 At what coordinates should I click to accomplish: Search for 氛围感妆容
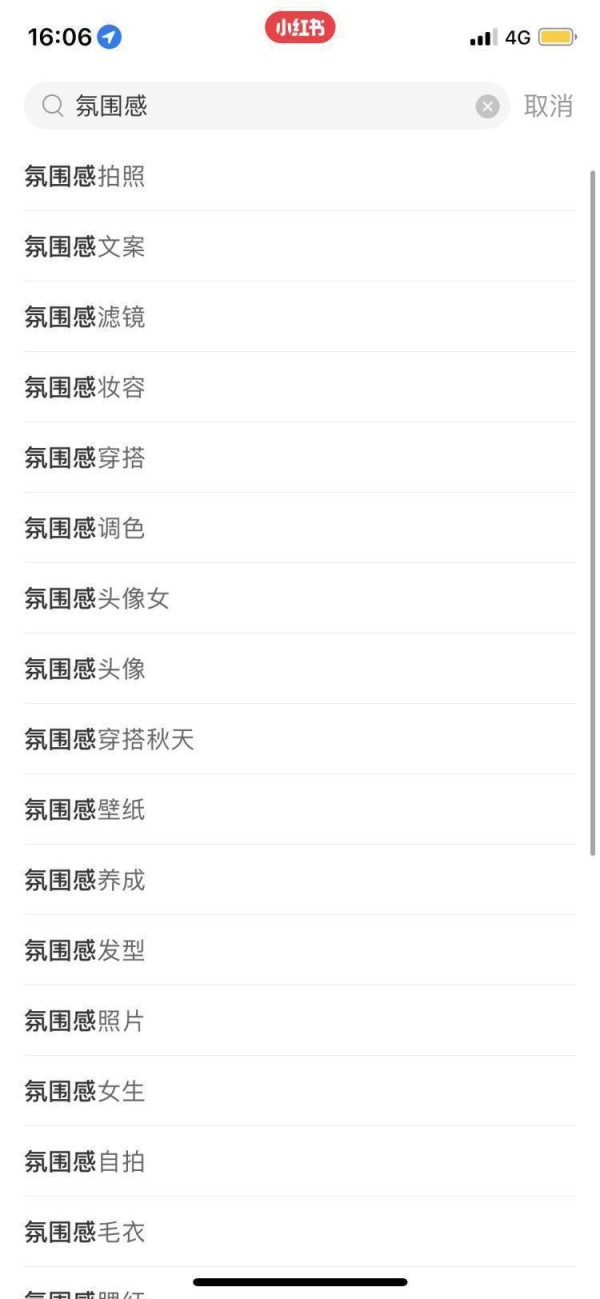300,387
